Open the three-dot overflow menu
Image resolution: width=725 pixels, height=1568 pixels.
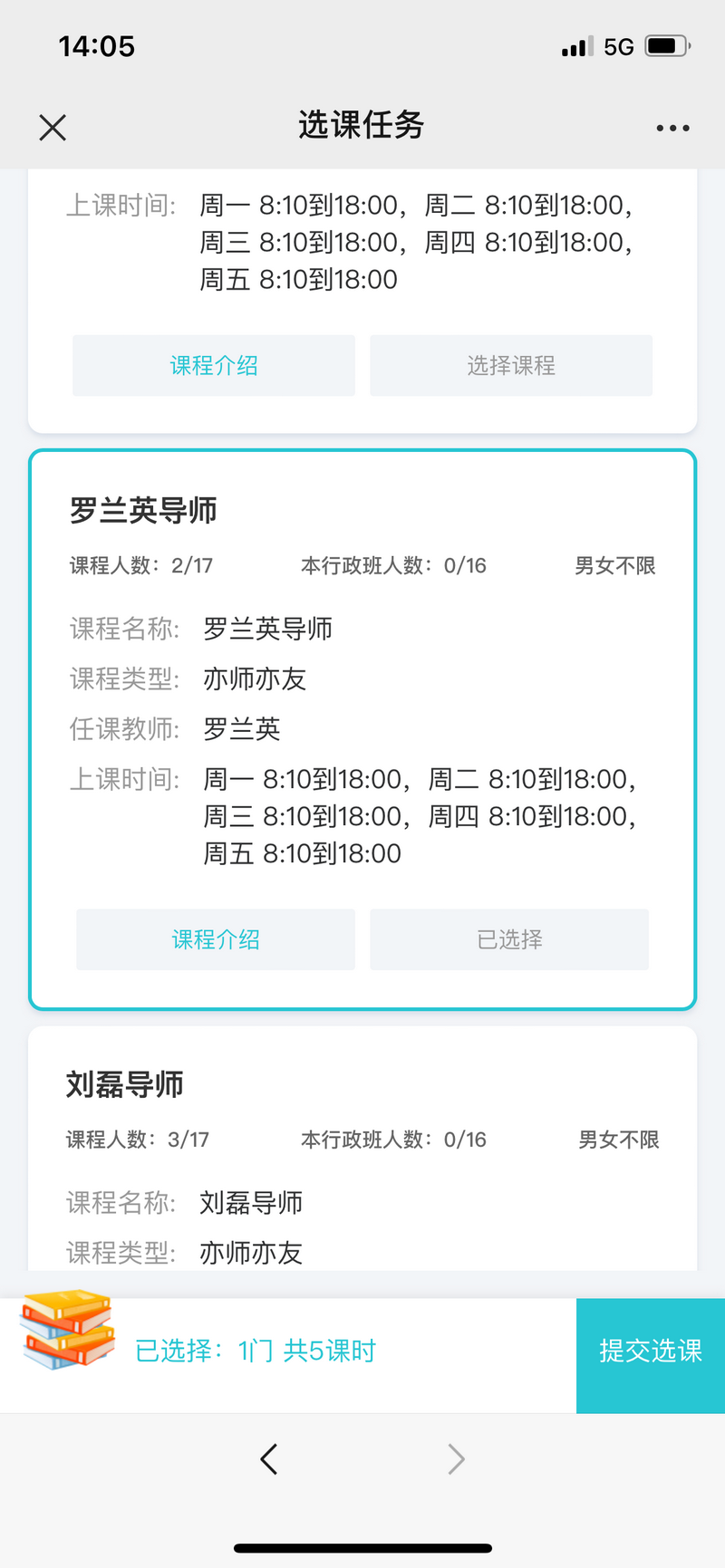pos(672,128)
